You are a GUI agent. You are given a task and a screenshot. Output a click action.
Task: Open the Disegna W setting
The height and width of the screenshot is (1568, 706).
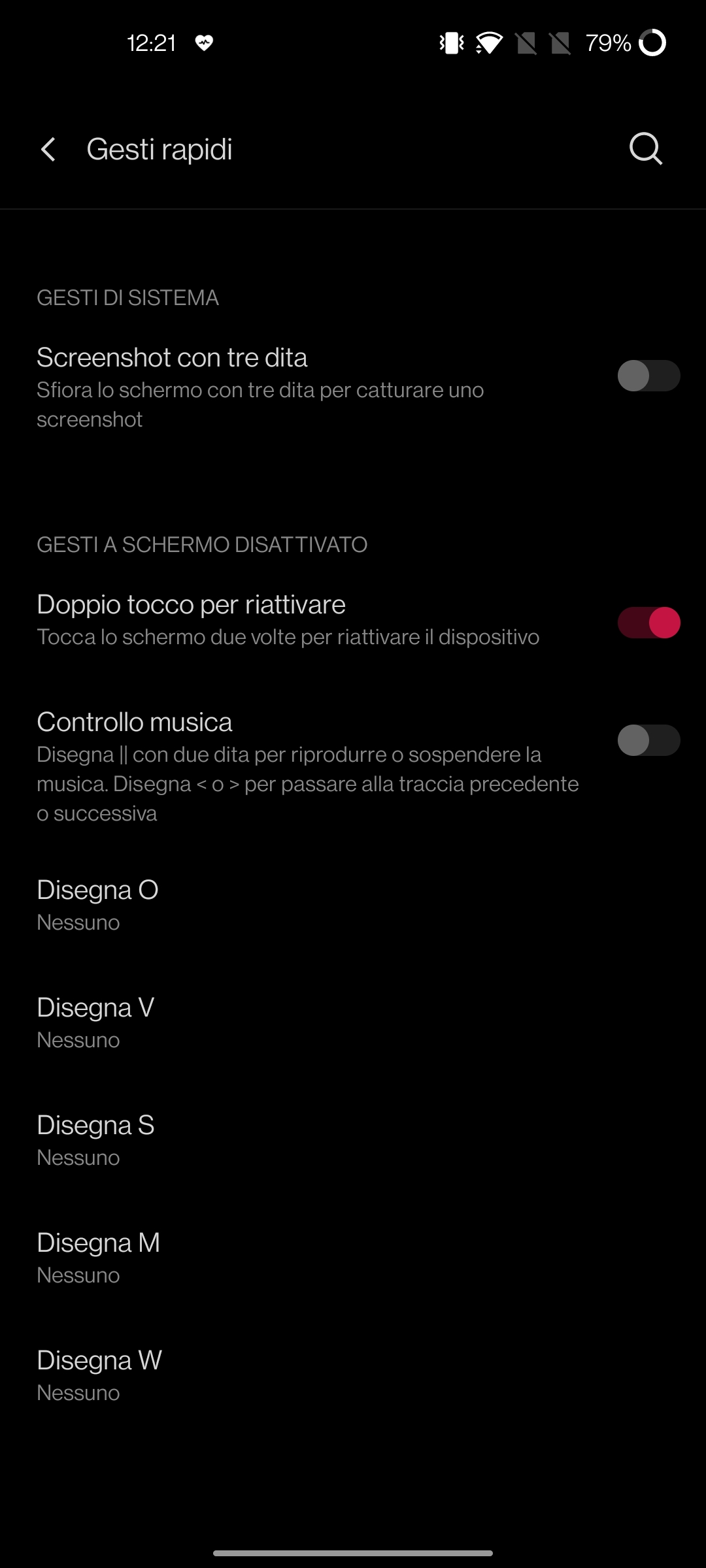(353, 1376)
